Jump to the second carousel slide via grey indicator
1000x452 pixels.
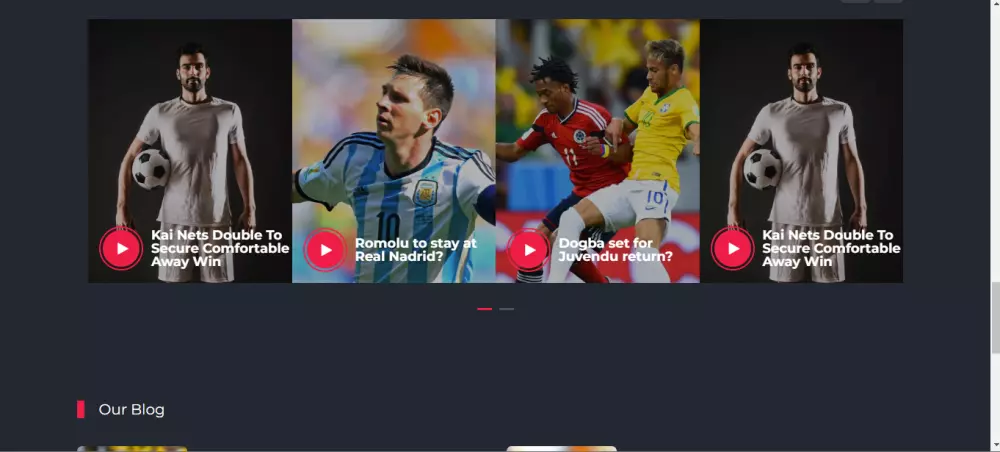(x=507, y=309)
